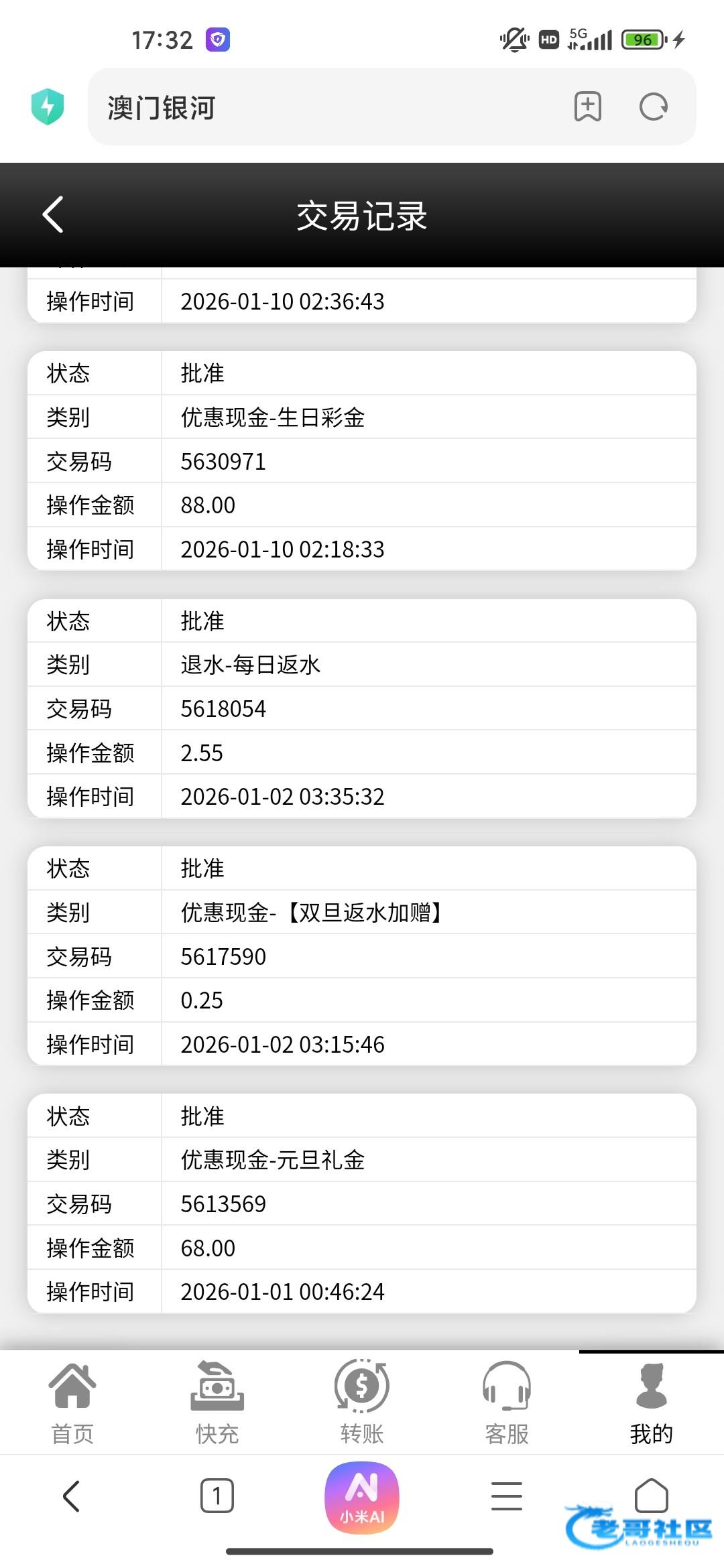Open the browser hamburger menu
The height and width of the screenshot is (1568, 724).
coord(507,1496)
